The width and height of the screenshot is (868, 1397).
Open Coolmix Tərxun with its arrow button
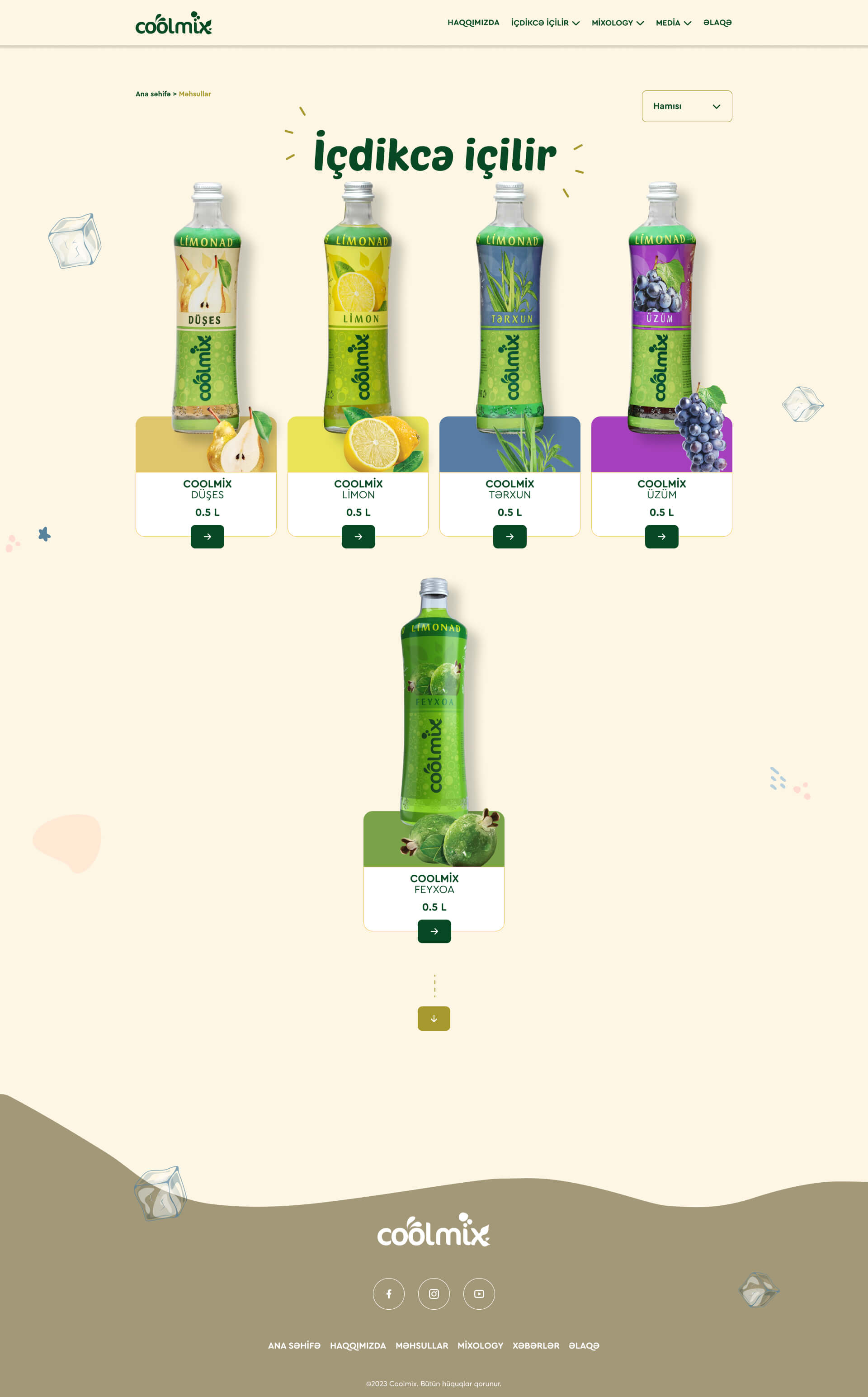[x=510, y=537]
